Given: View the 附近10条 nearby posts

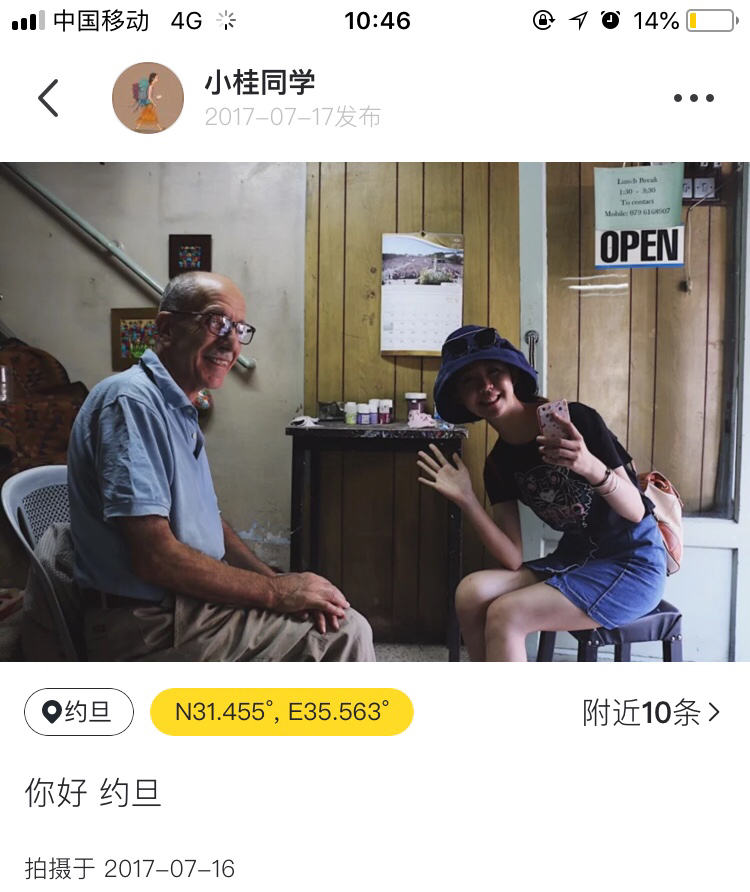Looking at the screenshot, I should point(650,712).
